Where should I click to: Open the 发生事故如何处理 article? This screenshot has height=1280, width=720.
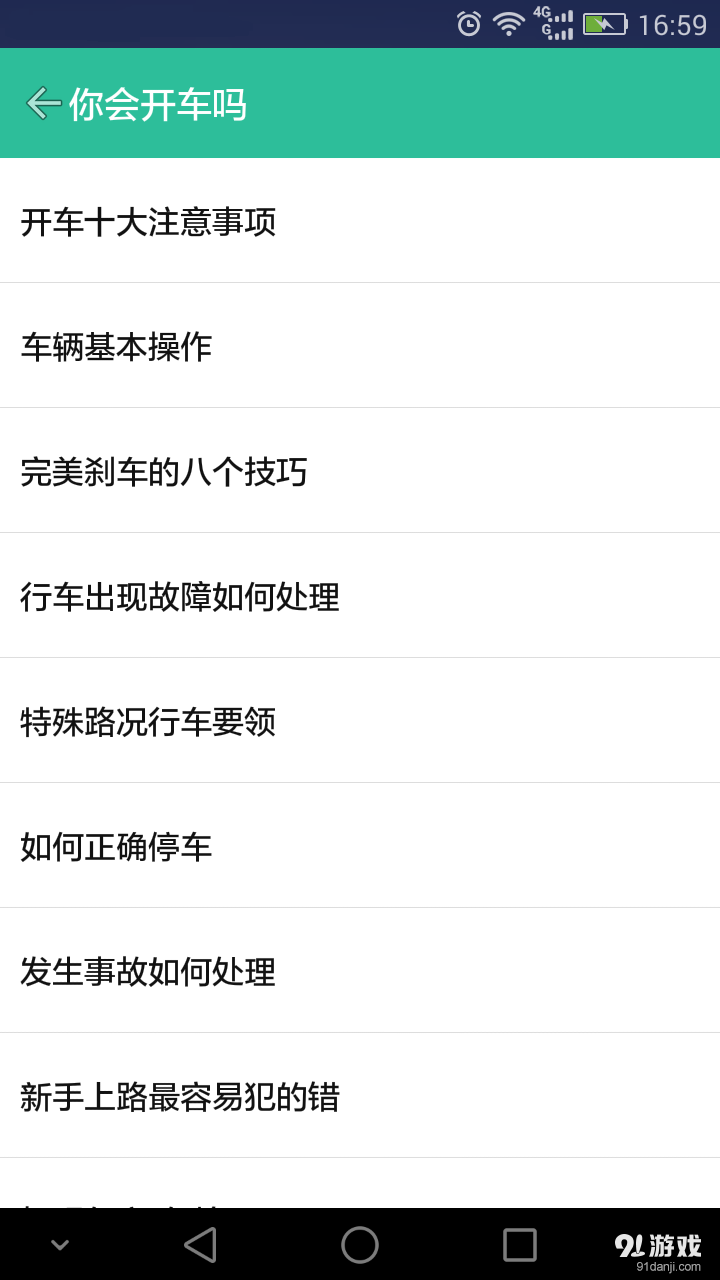tap(147, 972)
